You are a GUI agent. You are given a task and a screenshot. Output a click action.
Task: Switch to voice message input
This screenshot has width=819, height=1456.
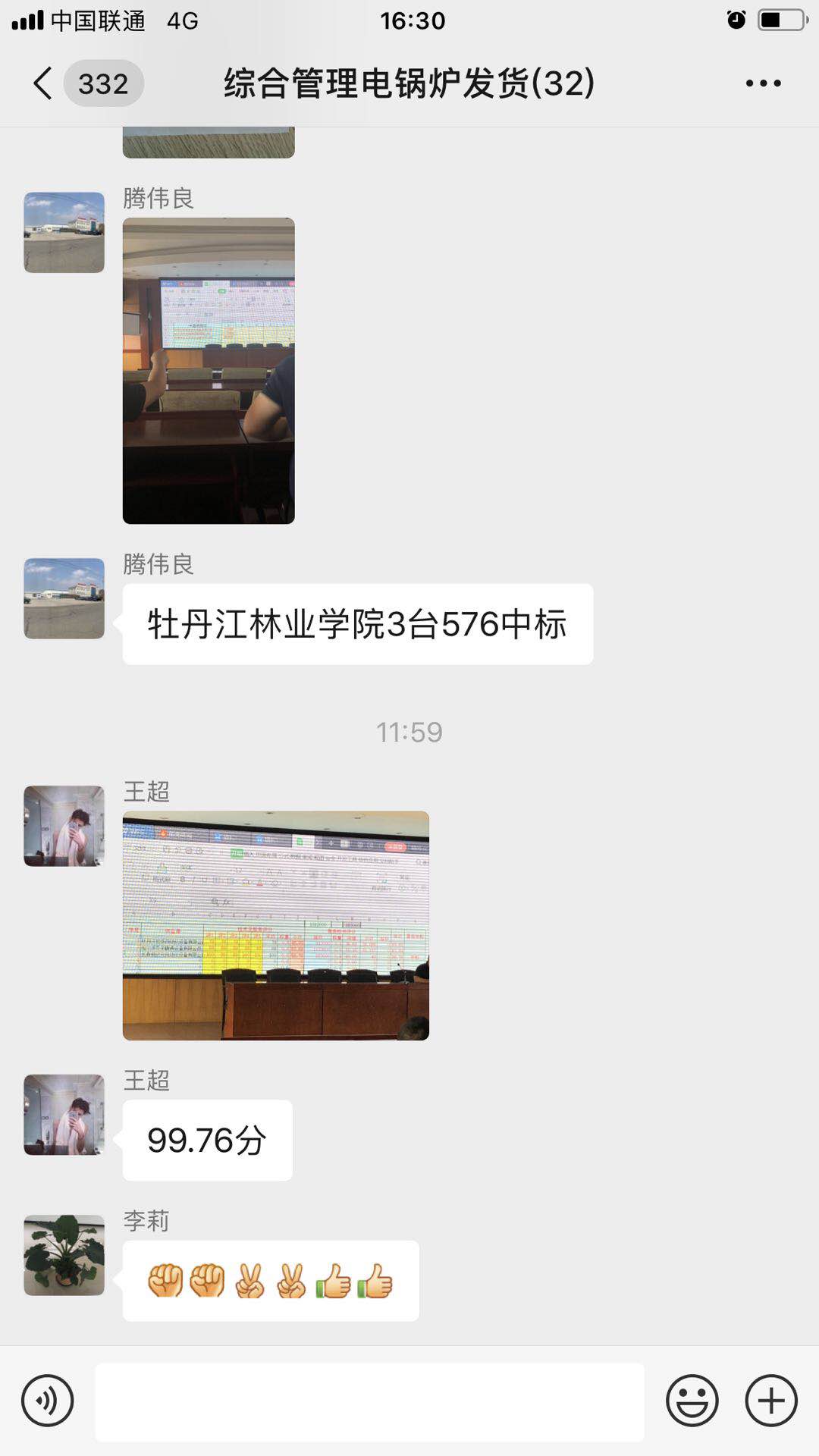[x=47, y=1401]
